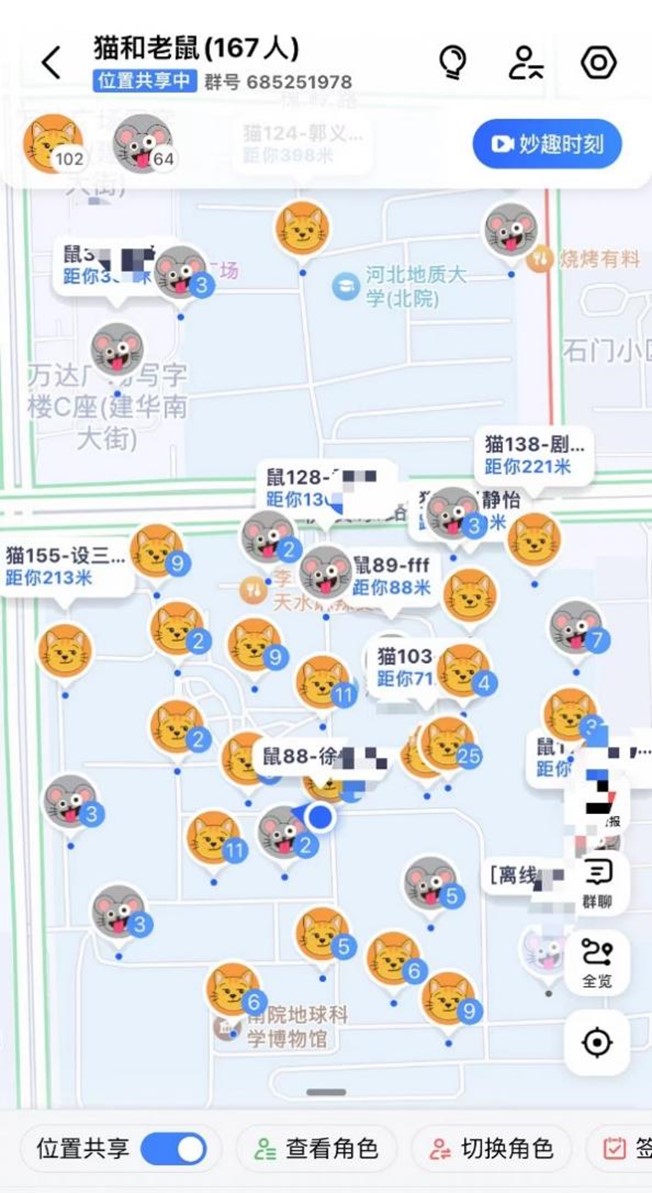The width and height of the screenshot is (652, 1193).
Task: Select the cat cluster marked 25
Action: 447,743
